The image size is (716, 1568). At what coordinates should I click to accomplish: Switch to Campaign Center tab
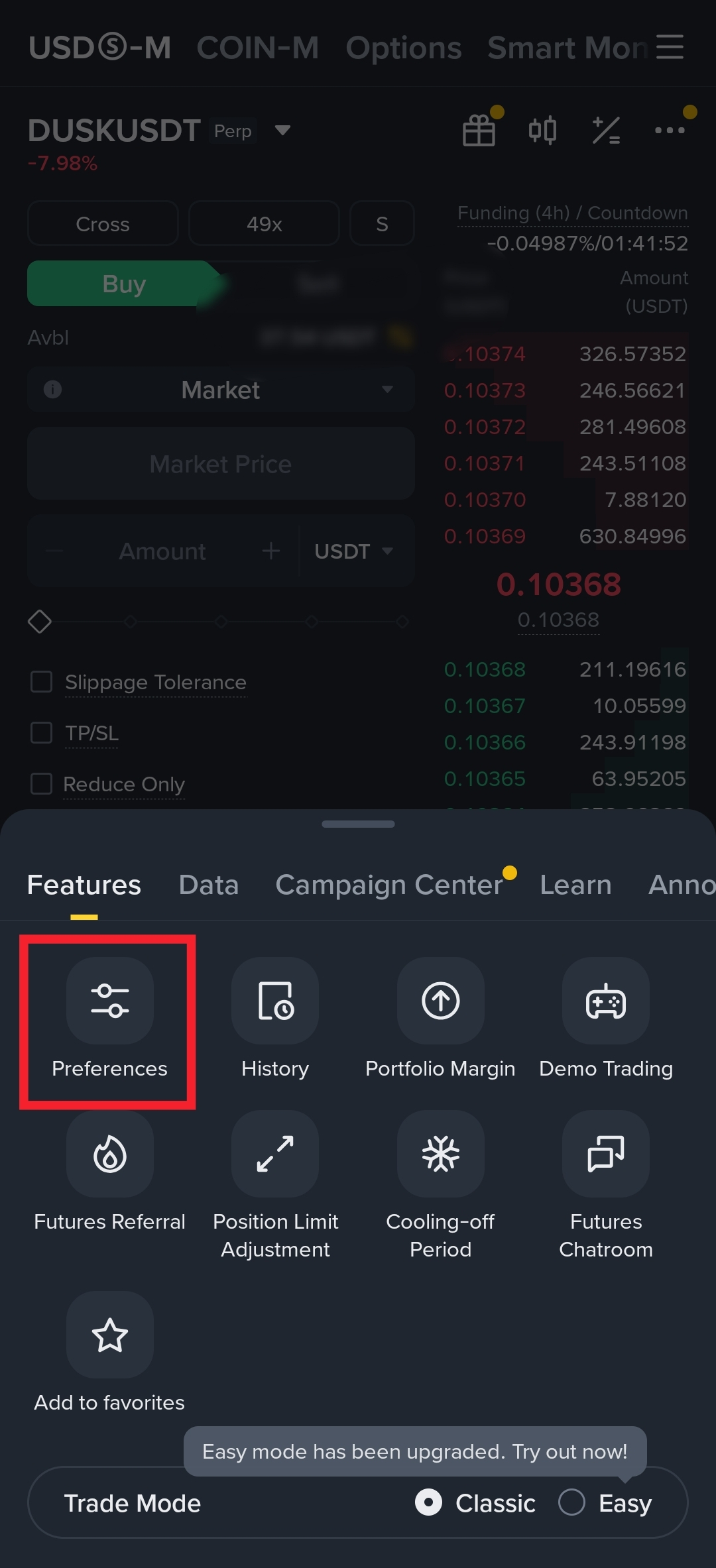(x=389, y=885)
